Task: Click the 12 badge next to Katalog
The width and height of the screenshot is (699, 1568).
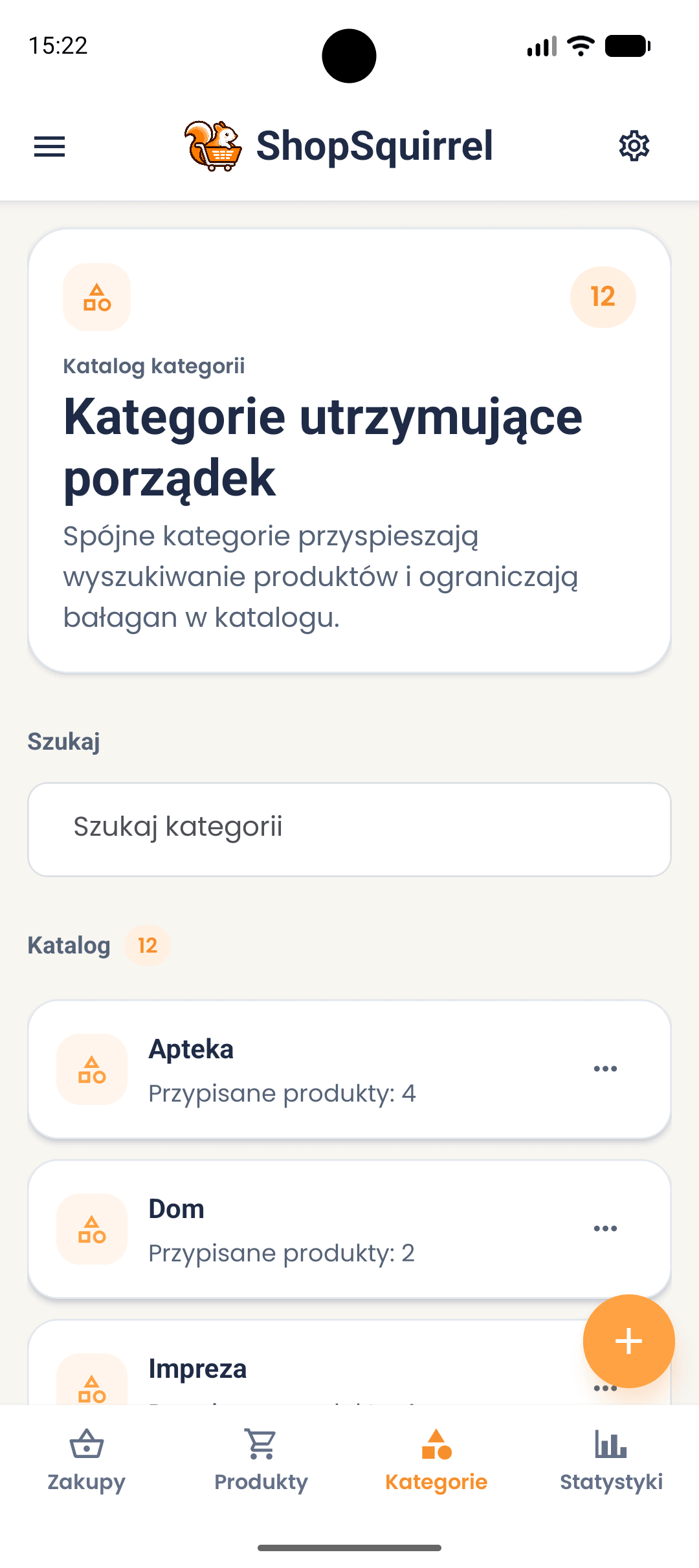Action: [x=146, y=945]
